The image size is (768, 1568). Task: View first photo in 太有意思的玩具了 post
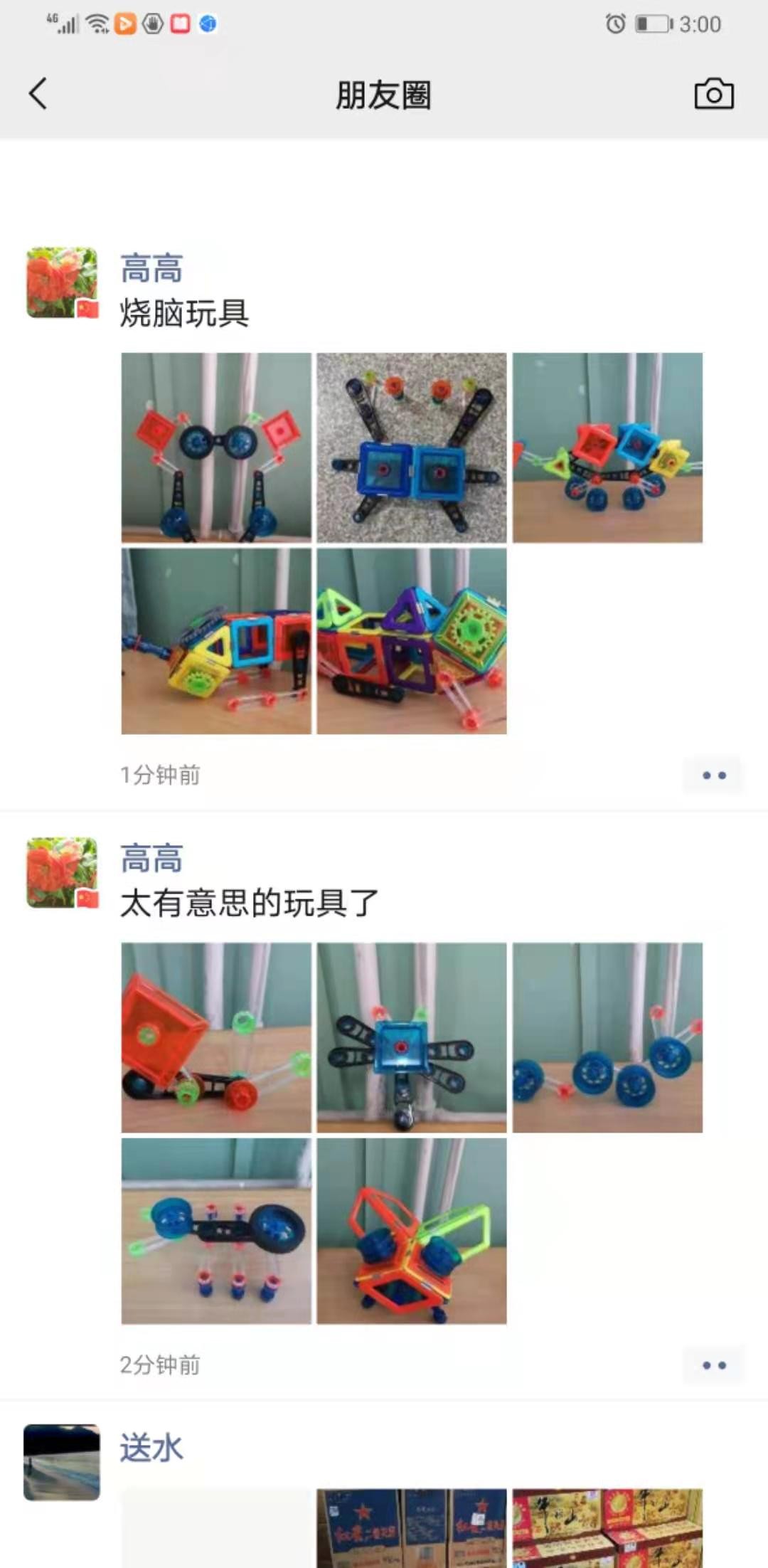pyautogui.click(x=216, y=1037)
